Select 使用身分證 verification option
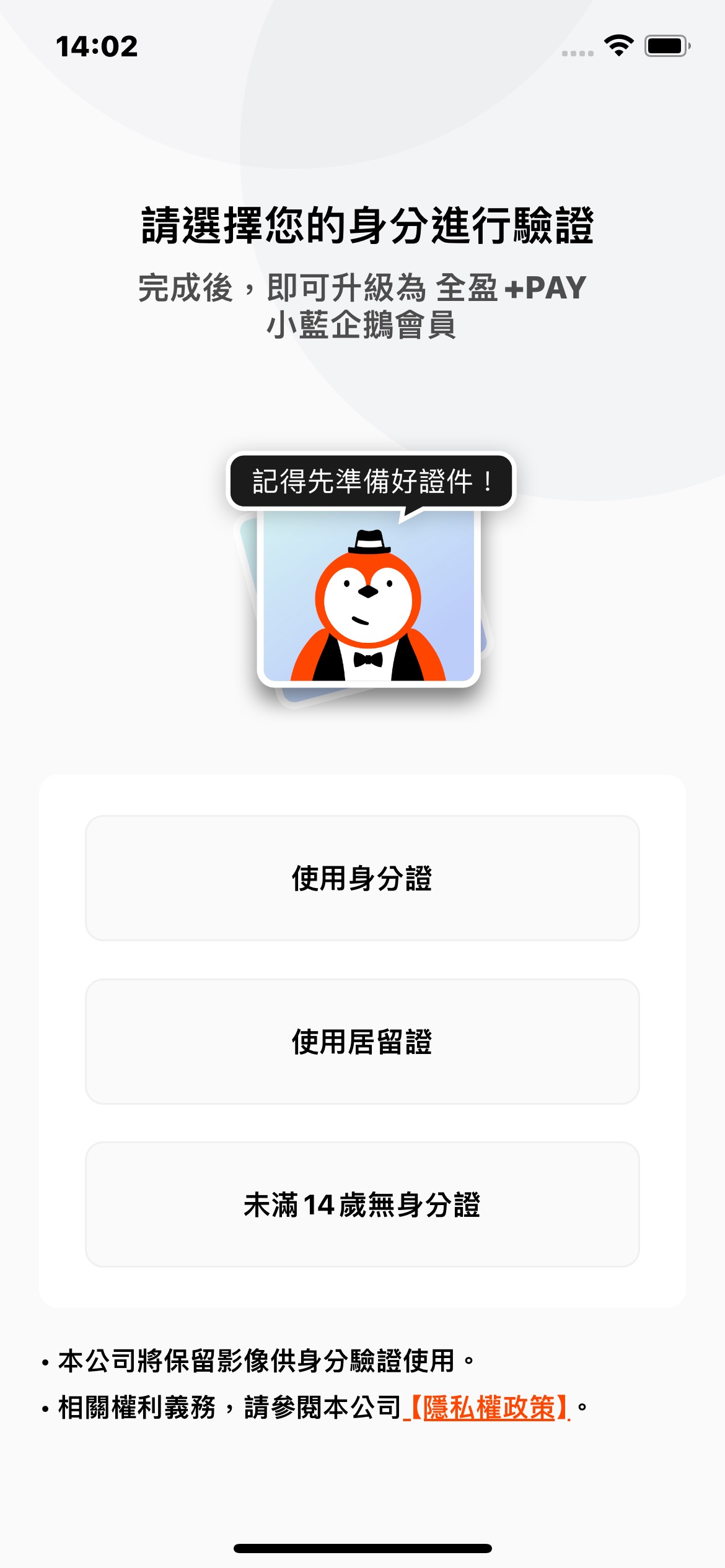Viewport: 725px width, 1568px height. tap(362, 878)
